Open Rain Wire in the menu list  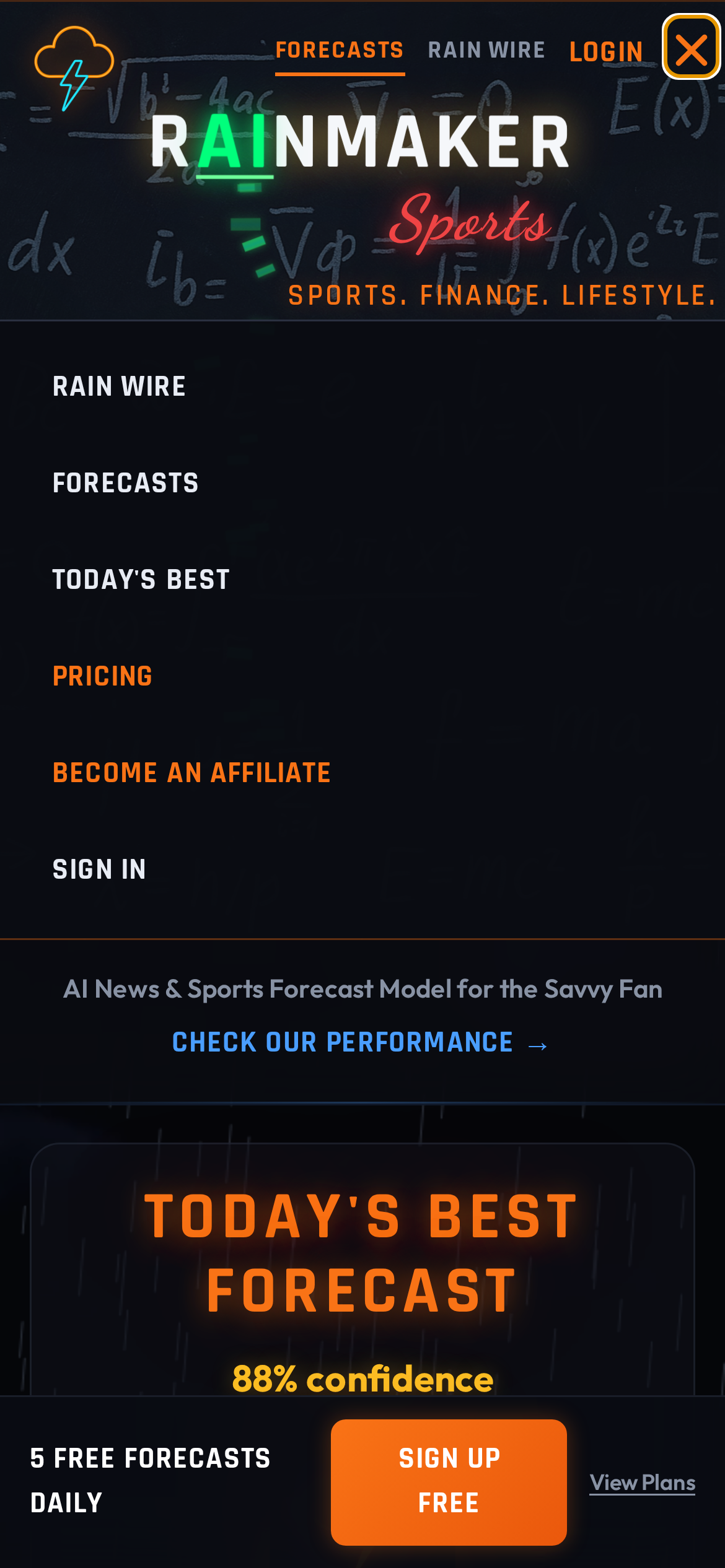point(119,386)
